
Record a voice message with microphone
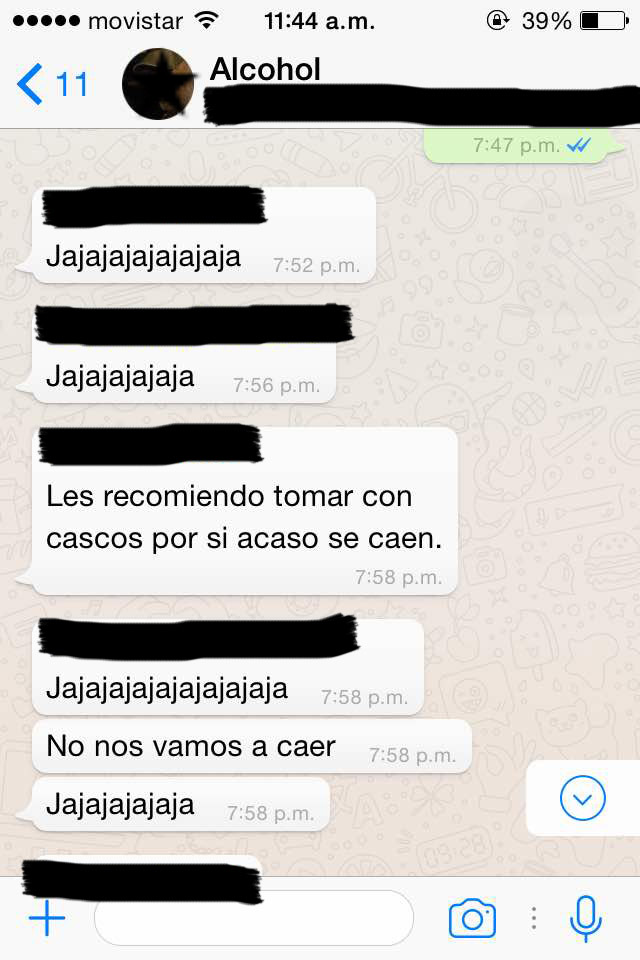coord(586,918)
